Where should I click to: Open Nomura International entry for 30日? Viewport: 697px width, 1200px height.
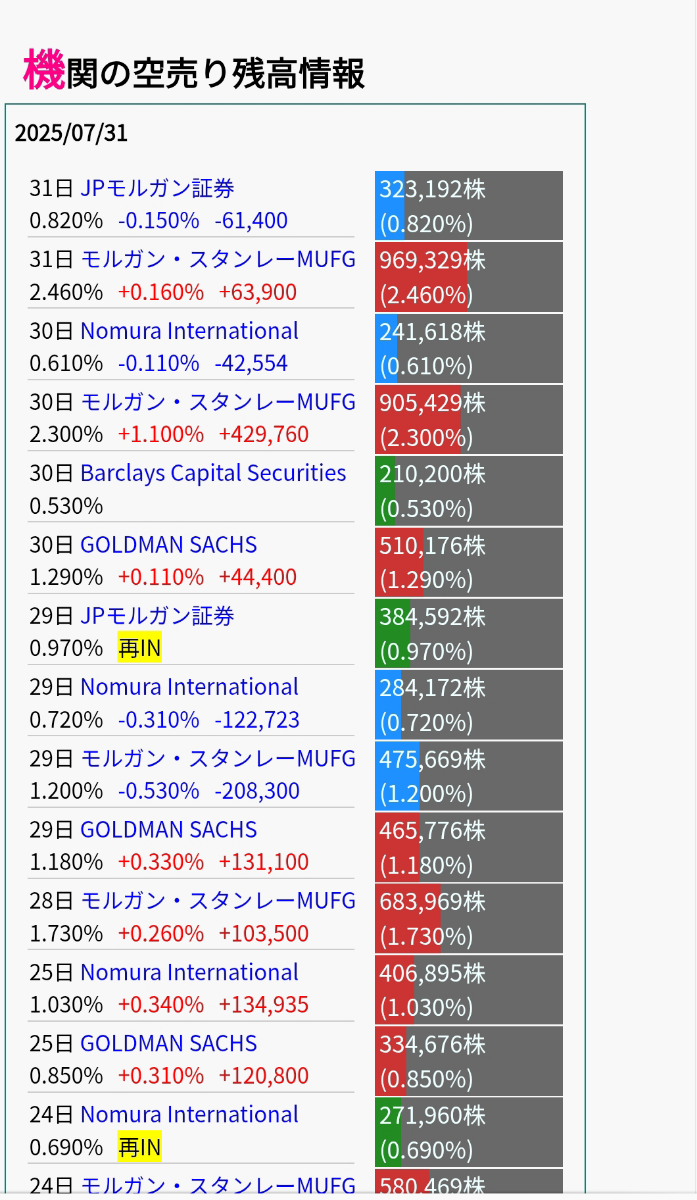pyautogui.click(x=189, y=331)
